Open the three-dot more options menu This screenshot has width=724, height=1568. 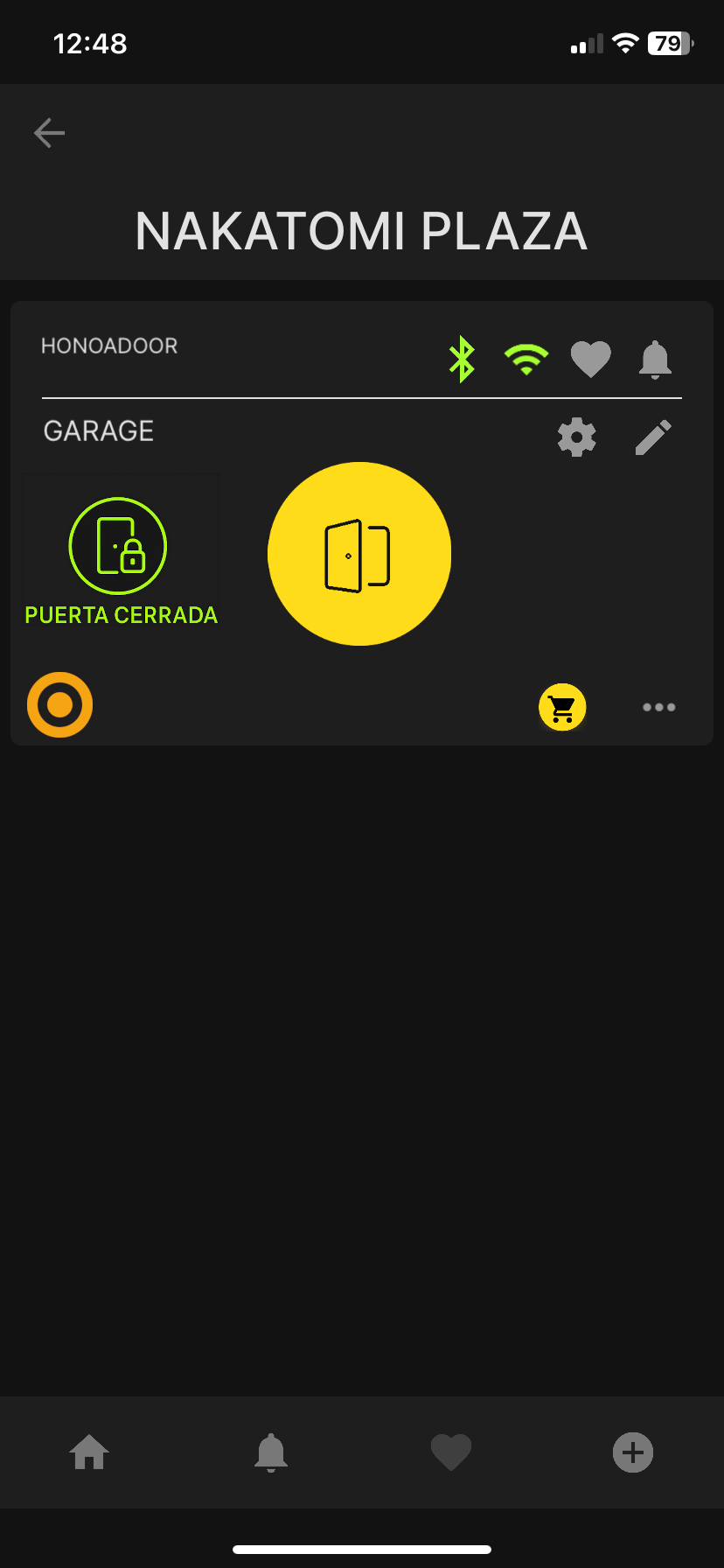click(658, 707)
